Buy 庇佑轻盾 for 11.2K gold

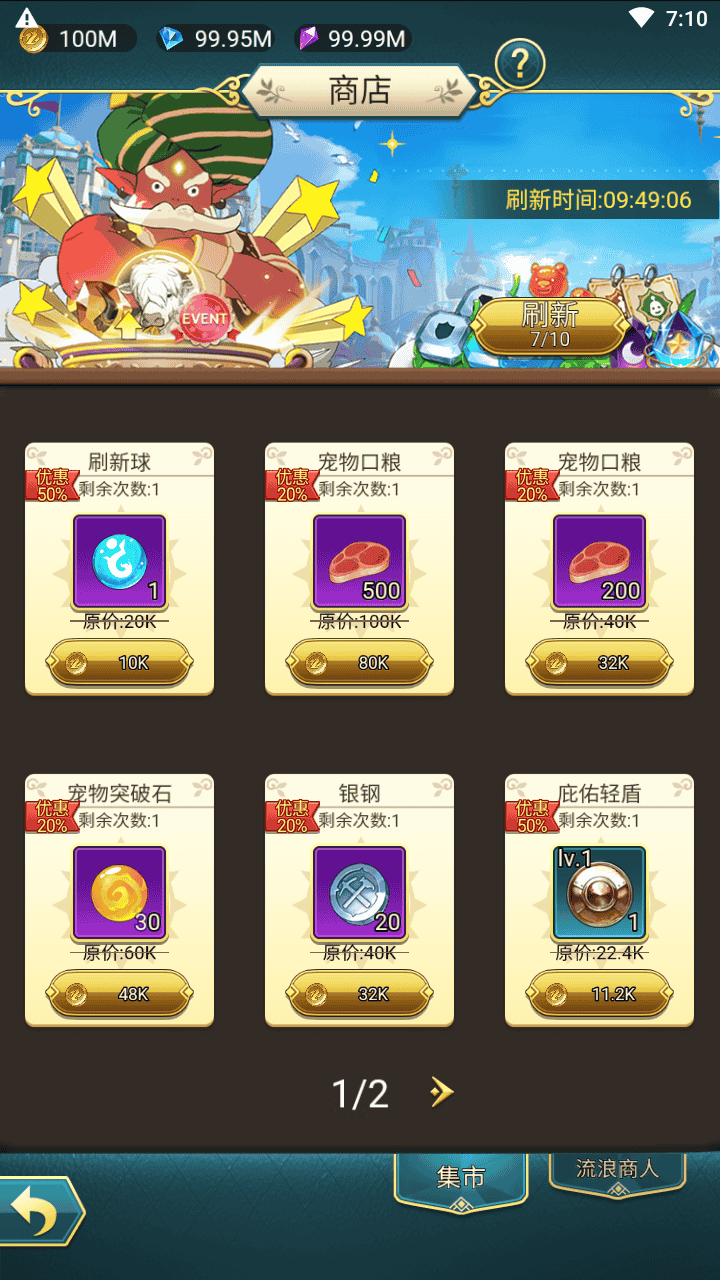600,994
